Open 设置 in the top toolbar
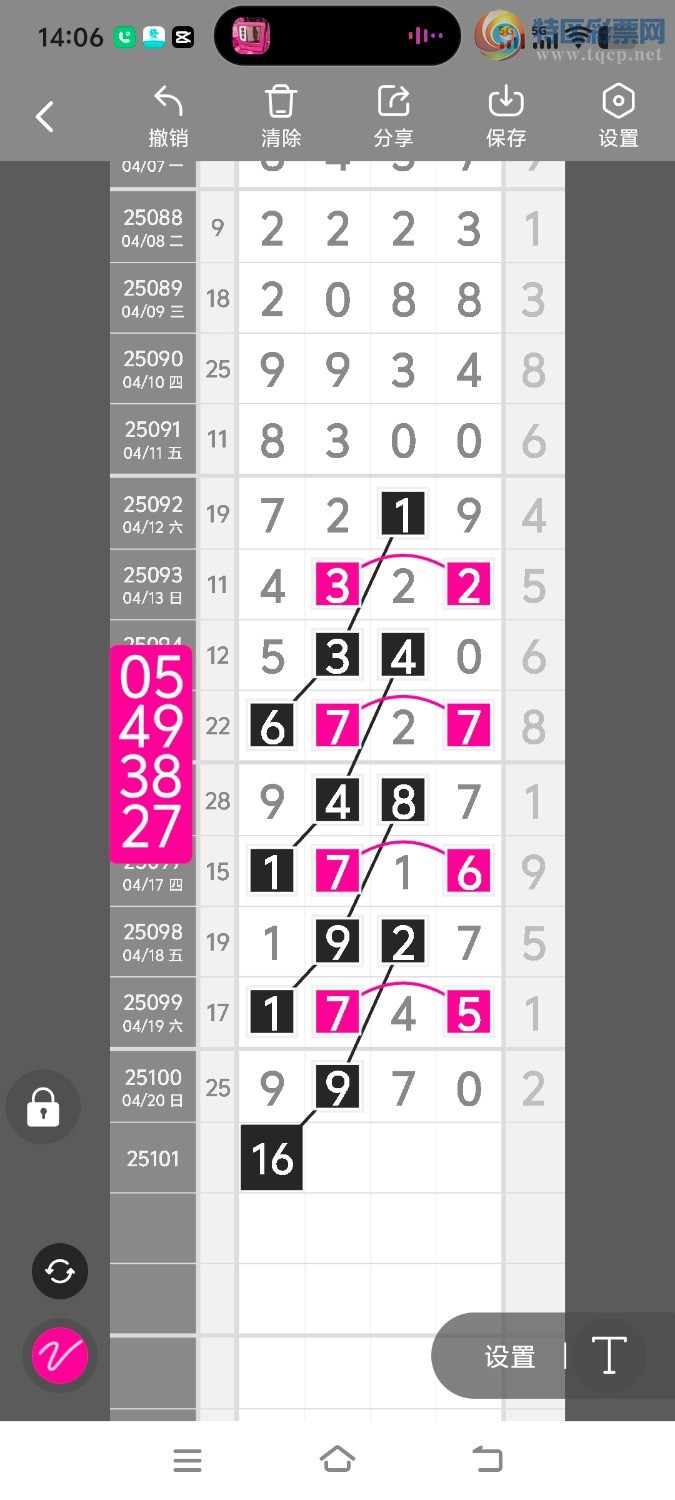Screen dimensions: 675x1500 618,117
